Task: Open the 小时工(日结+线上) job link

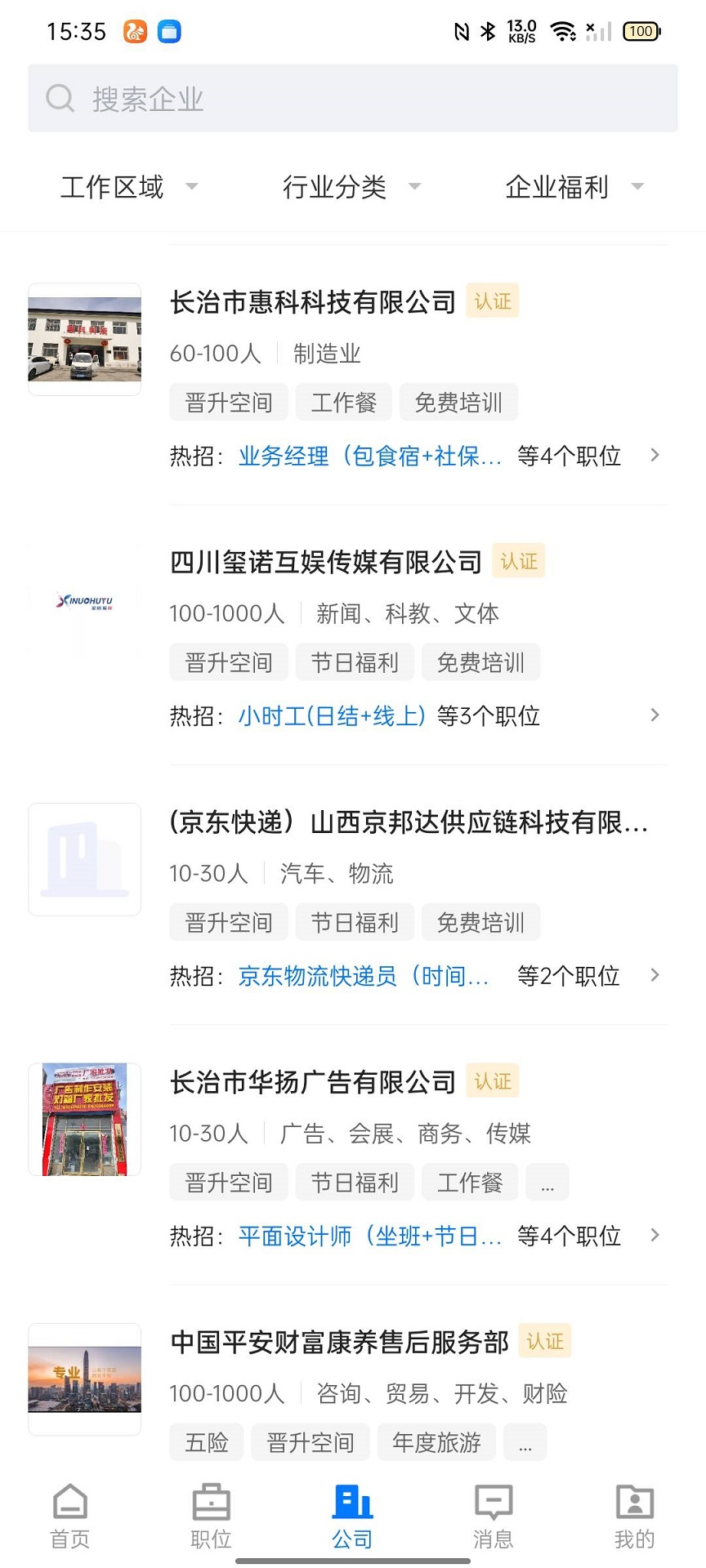Action: 332,715
